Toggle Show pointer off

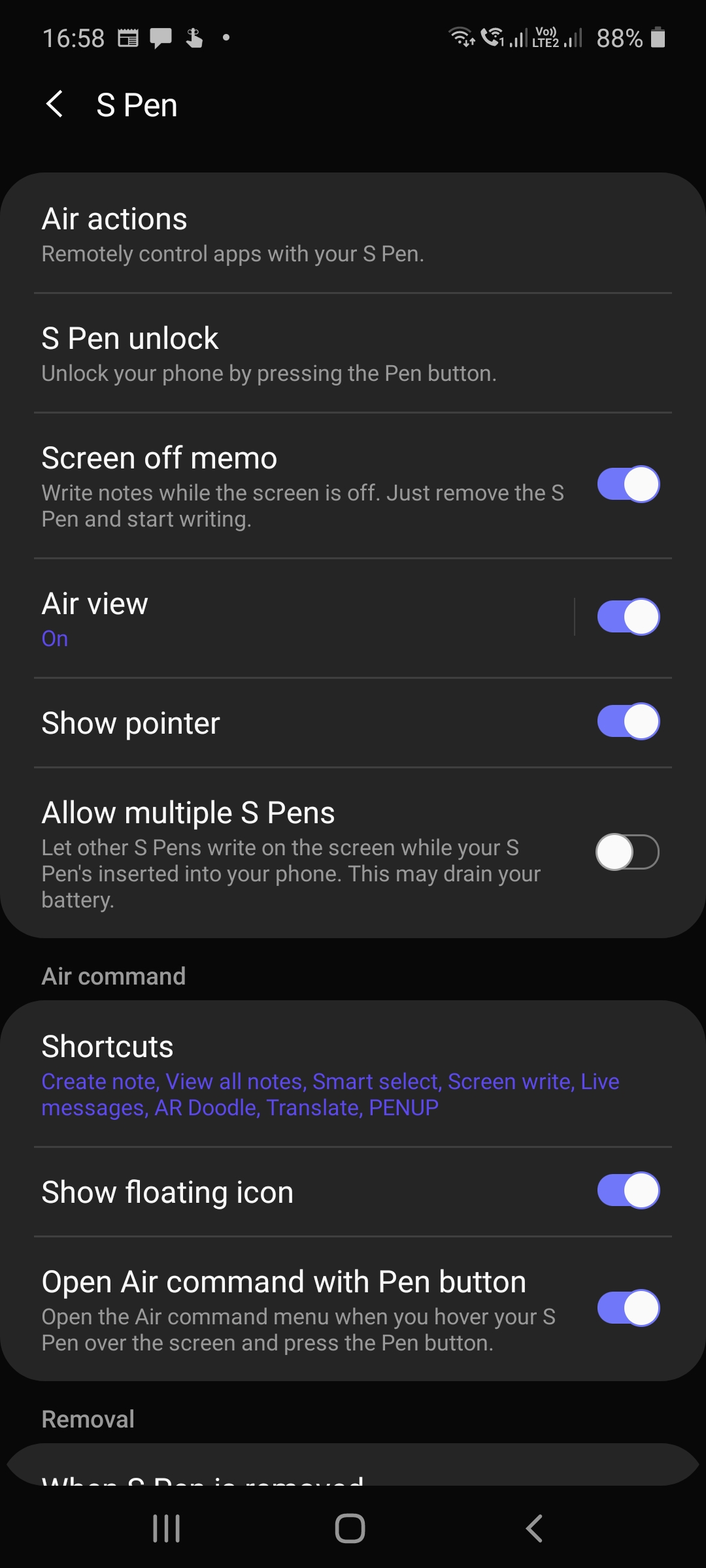pyautogui.click(x=628, y=722)
